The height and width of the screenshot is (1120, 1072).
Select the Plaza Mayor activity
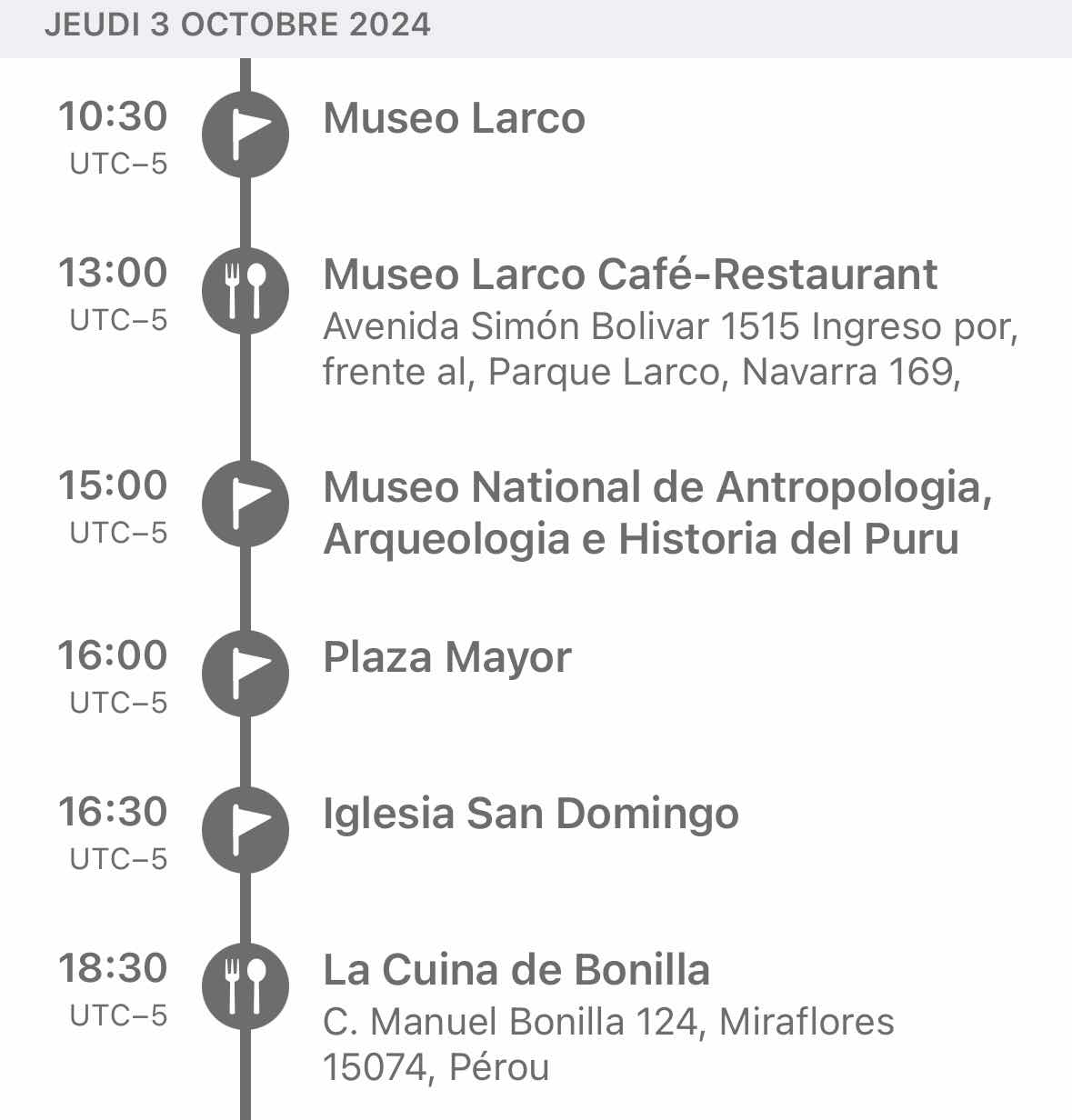tap(447, 657)
